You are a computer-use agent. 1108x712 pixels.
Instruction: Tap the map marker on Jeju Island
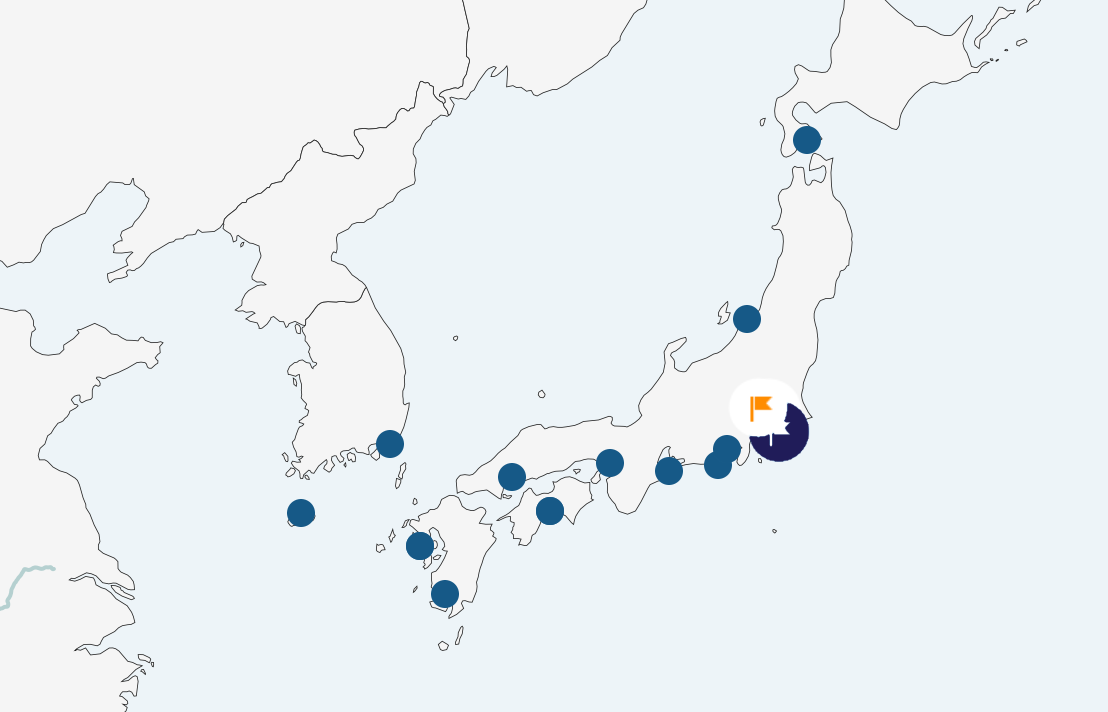(301, 513)
